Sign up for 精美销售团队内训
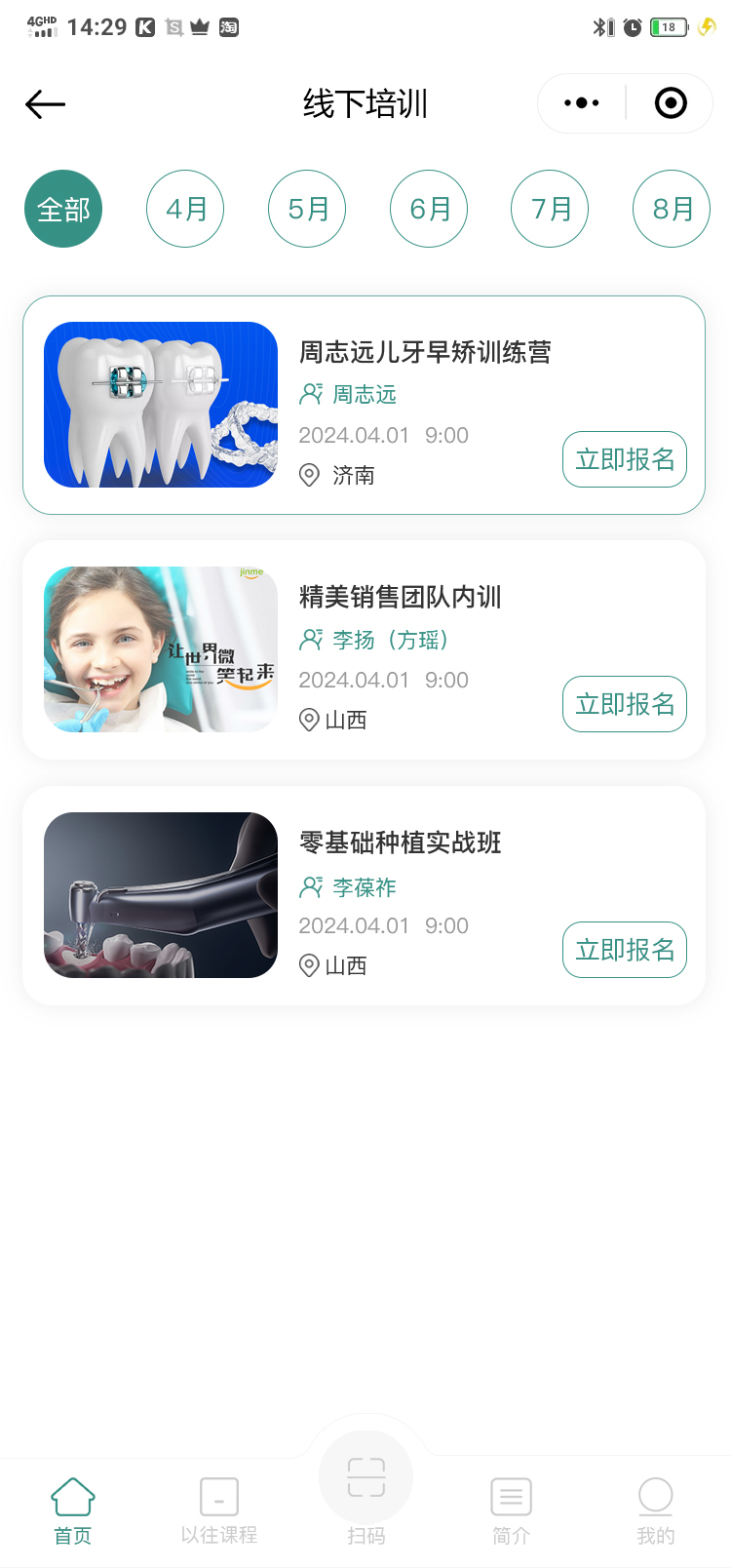This screenshot has width=731, height=1568. point(625,704)
